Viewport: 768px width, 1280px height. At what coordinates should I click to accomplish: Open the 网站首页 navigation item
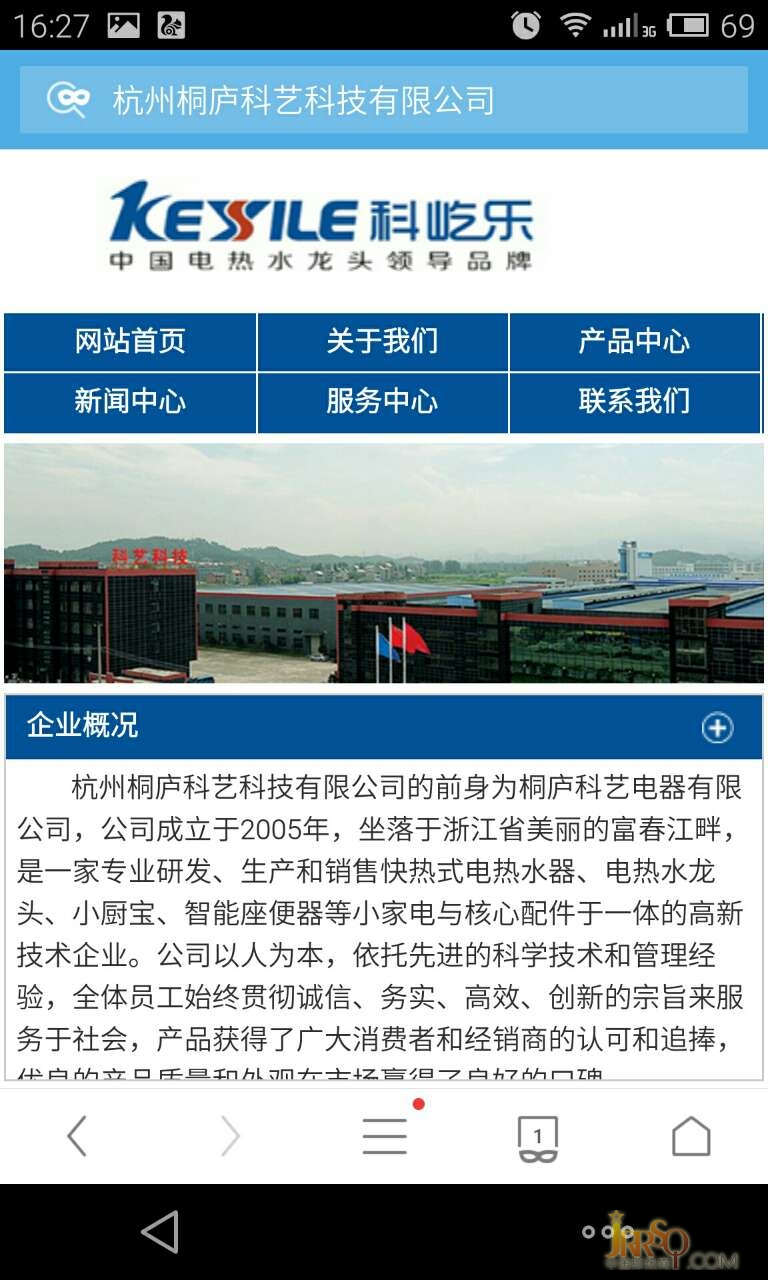130,342
